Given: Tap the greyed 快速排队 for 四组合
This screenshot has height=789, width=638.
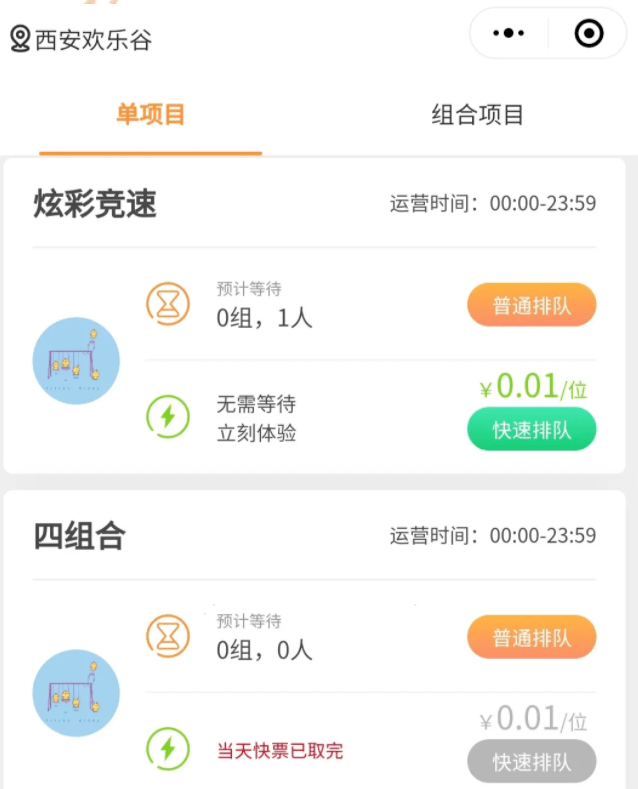Looking at the screenshot, I should pos(531,762).
